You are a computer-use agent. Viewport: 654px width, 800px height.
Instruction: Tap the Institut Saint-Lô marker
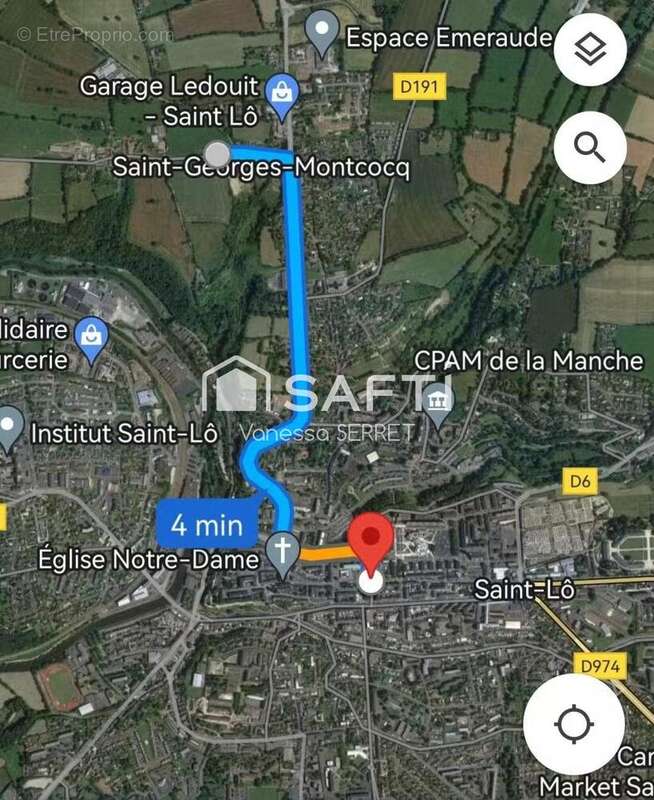point(10,428)
